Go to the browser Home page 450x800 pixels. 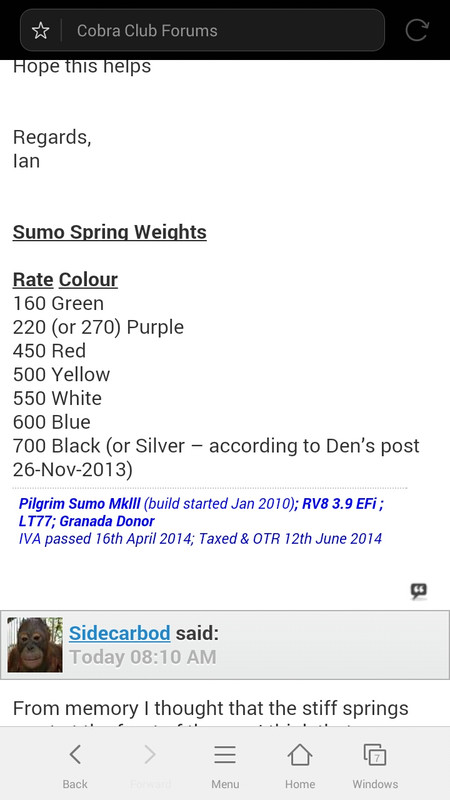click(300, 766)
